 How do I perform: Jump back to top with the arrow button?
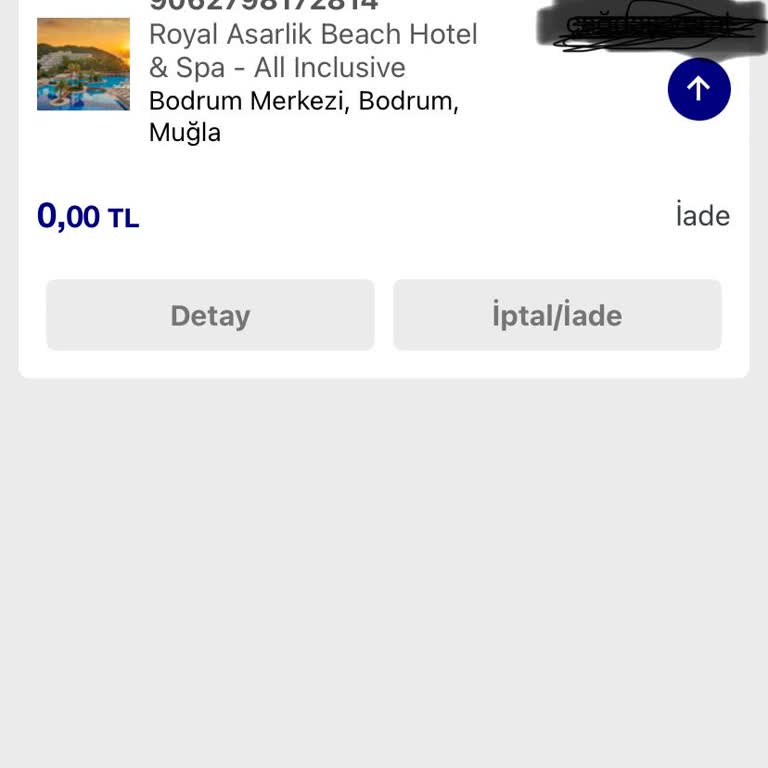[x=699, y=89]
